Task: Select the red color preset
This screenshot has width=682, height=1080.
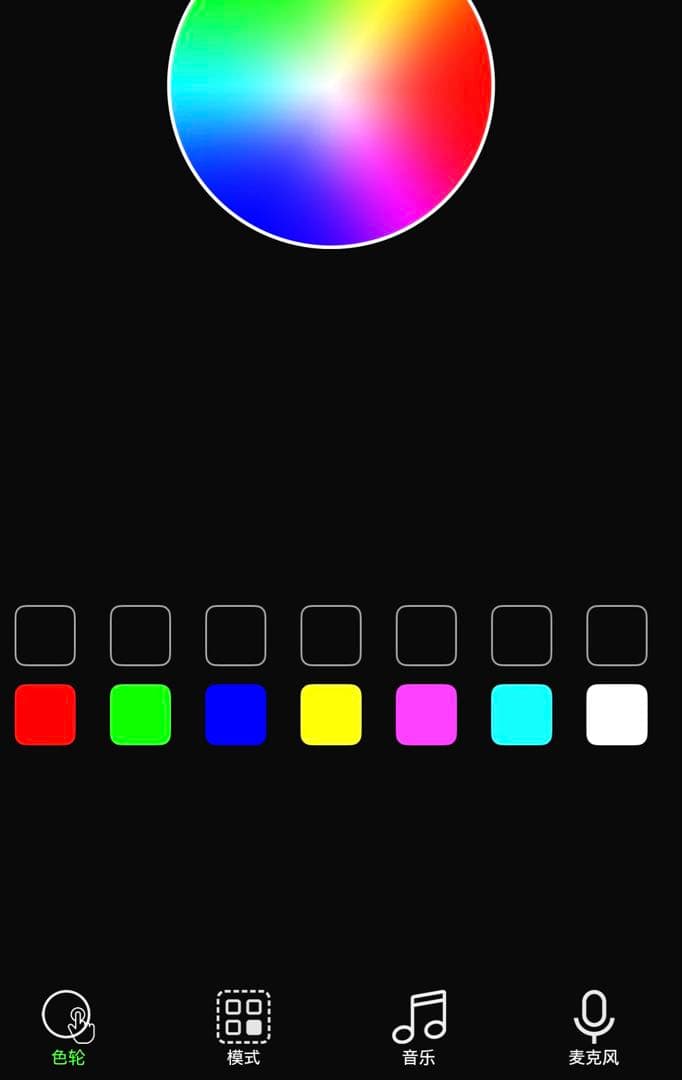Action: click(45, 715)
